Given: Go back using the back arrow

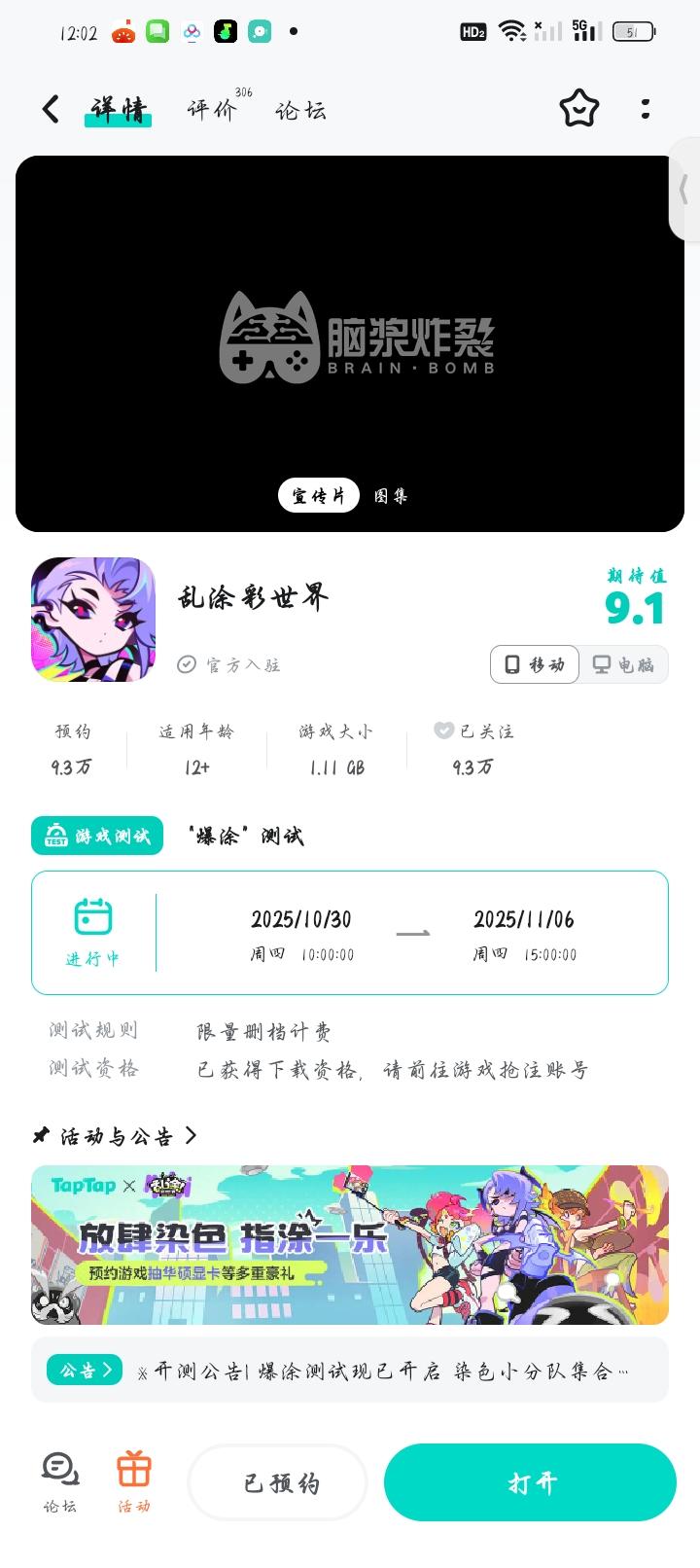Looking at the screenshot, I should [x=51, y=109].
